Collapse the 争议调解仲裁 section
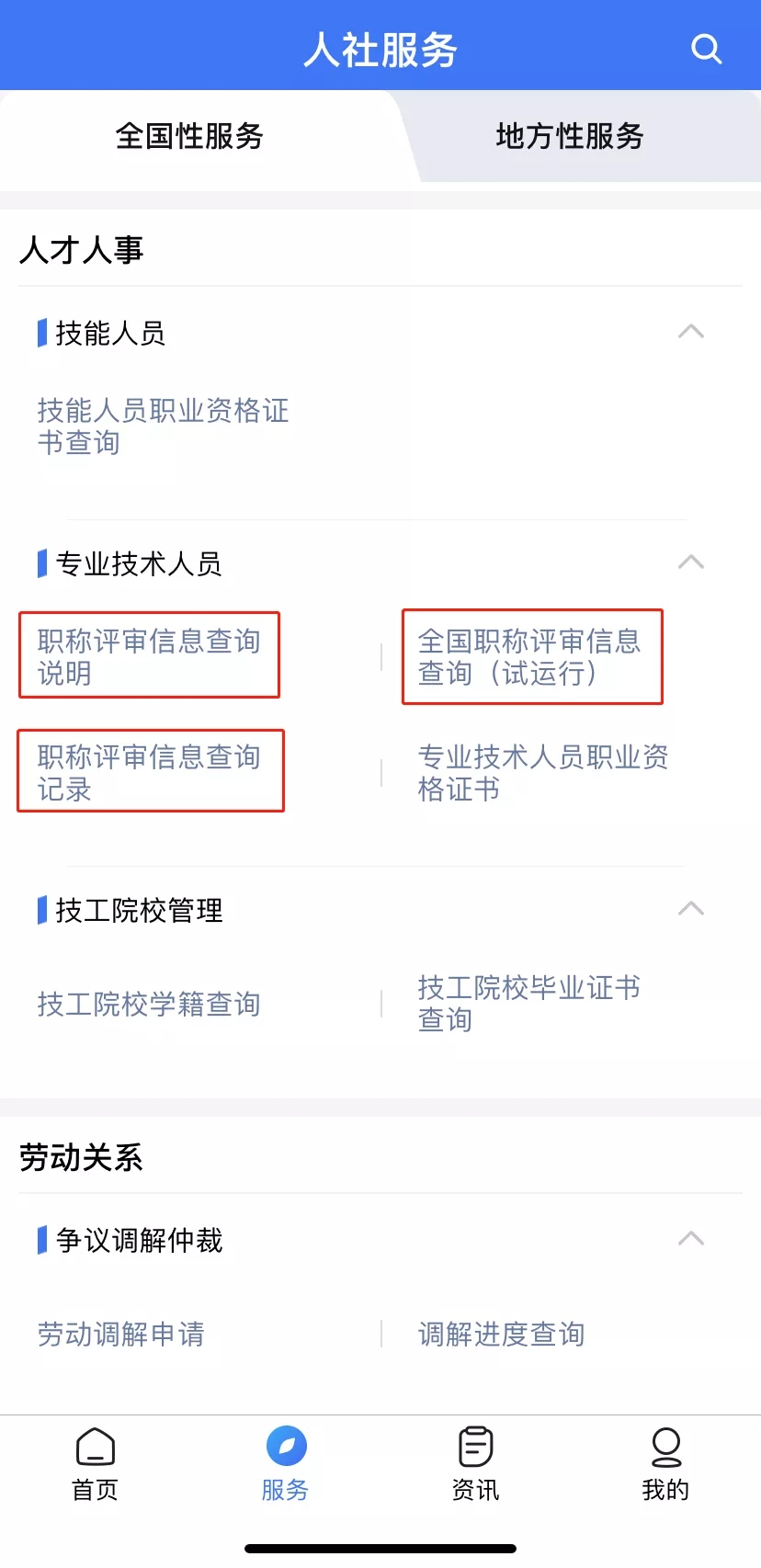The height and width of the screenshot is (1568, 761). tap(691, 1239)
